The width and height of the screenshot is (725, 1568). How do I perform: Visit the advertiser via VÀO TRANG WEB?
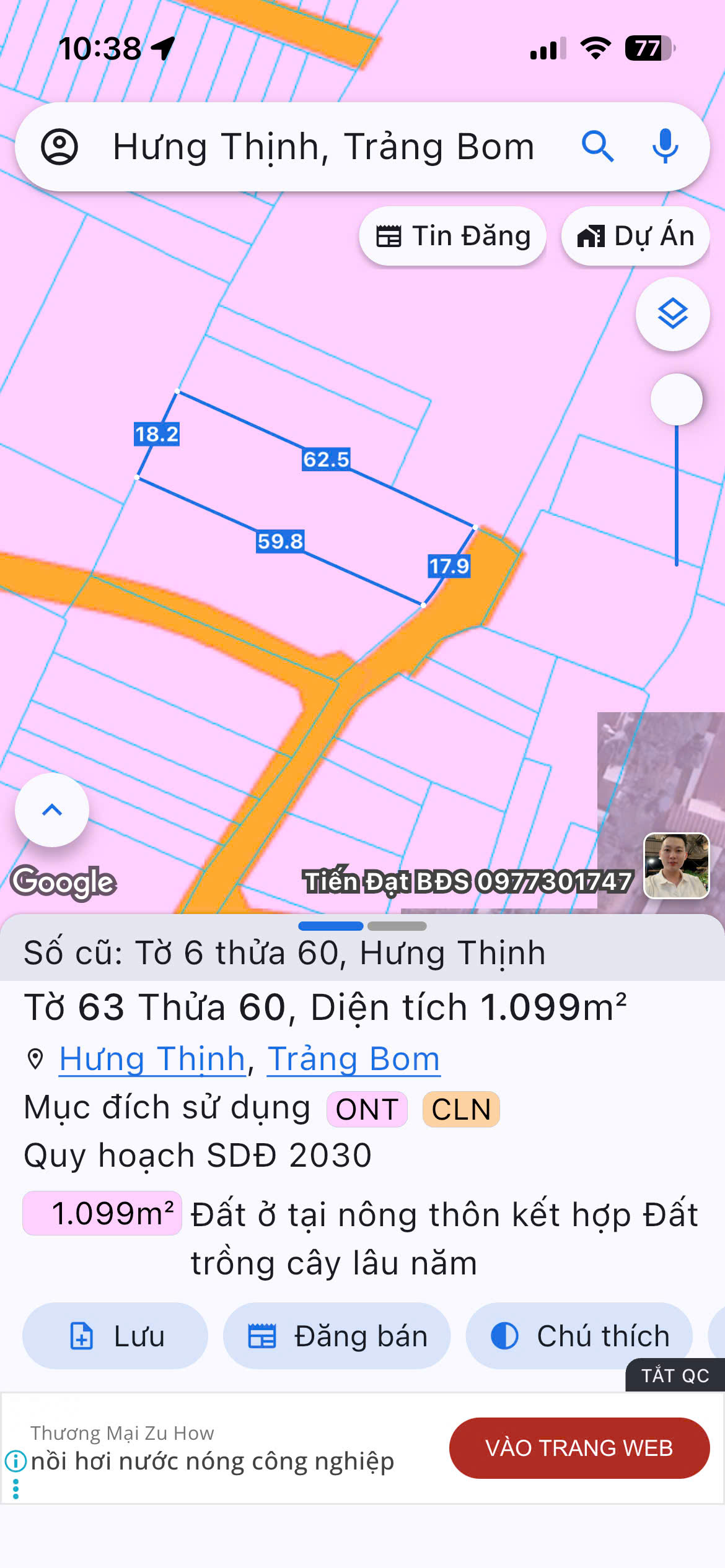tap(579, 1448)
